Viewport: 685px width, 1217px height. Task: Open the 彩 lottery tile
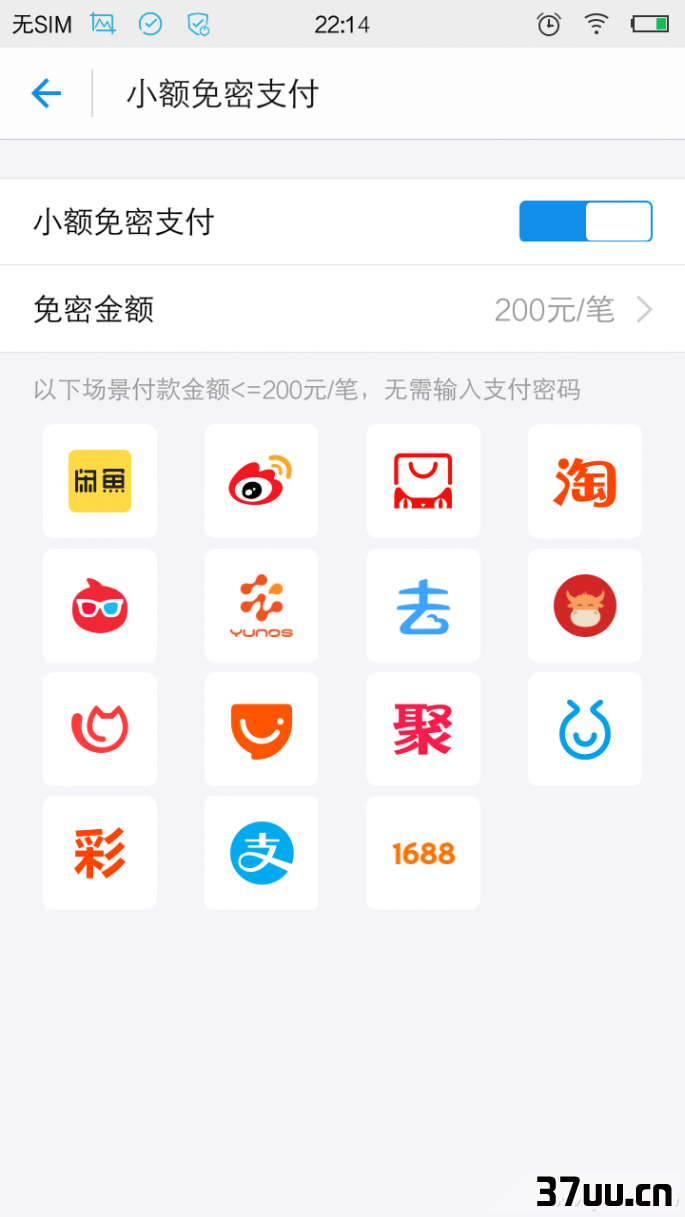click(x=100, y=853)
